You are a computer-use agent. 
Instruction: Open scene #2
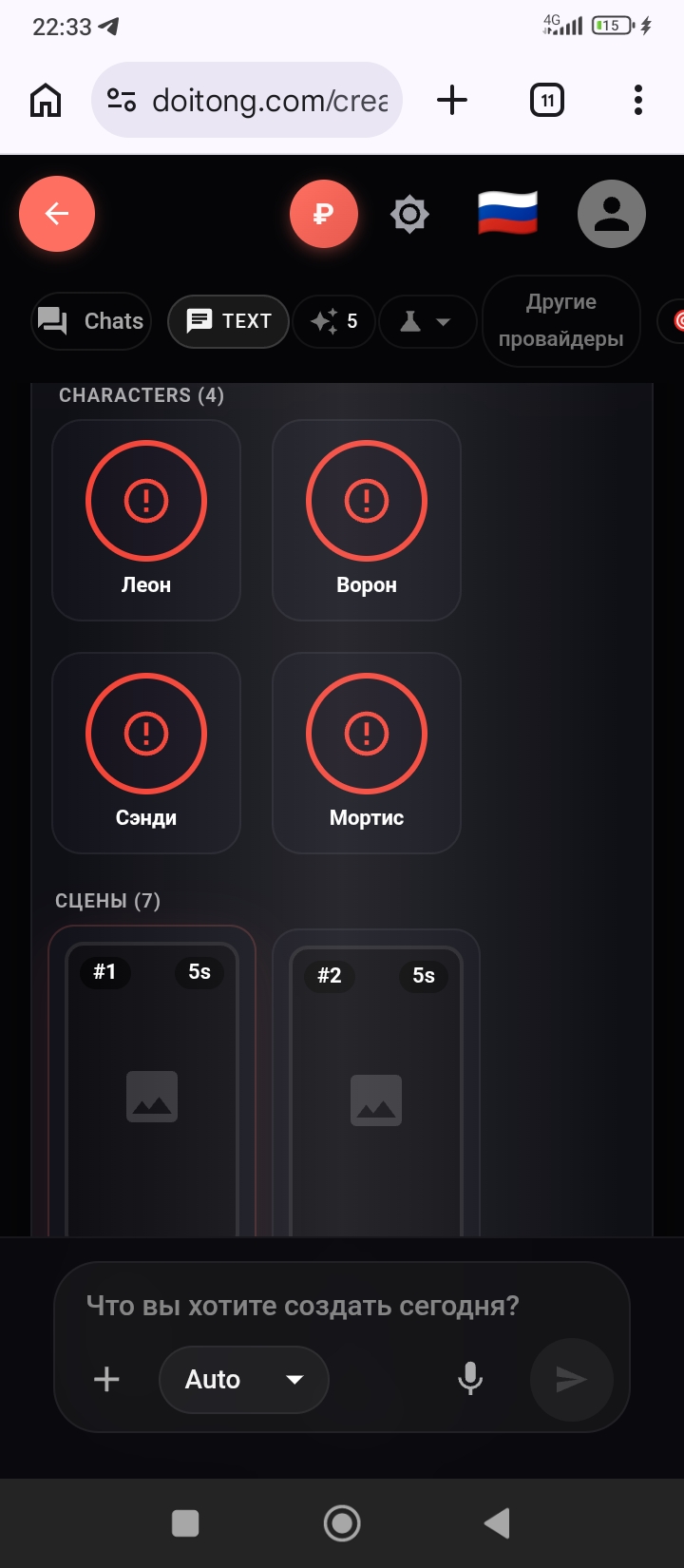pyautogui.click(x=376, y=1084)
